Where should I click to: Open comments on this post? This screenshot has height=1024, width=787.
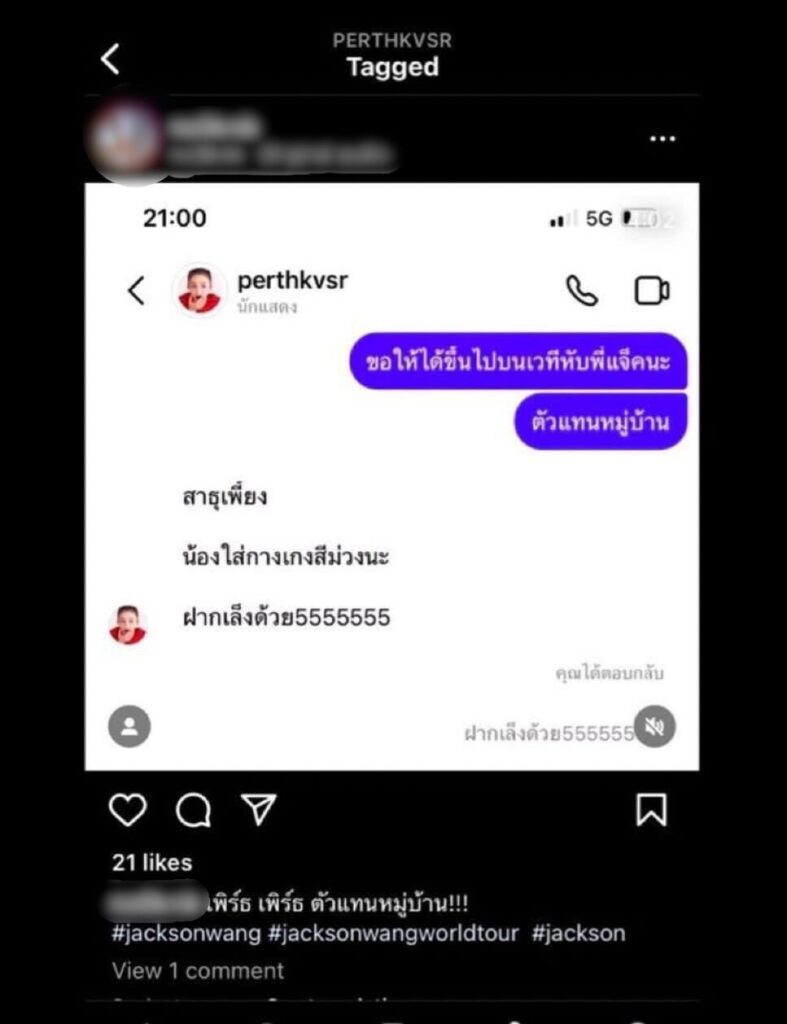(x=193, y=811)
